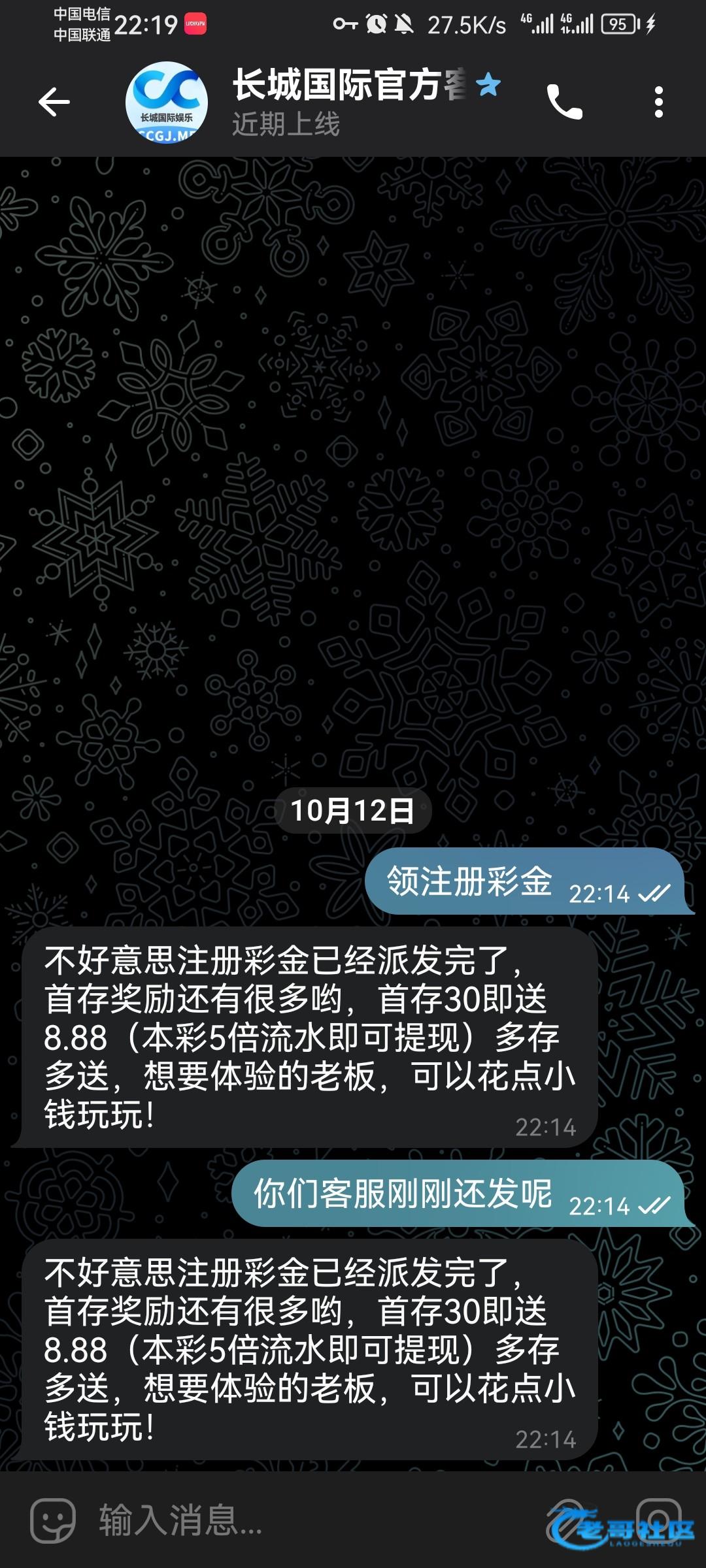Start a voice call with this contact
Viewport: 706px width, 1568px height.
564,102
